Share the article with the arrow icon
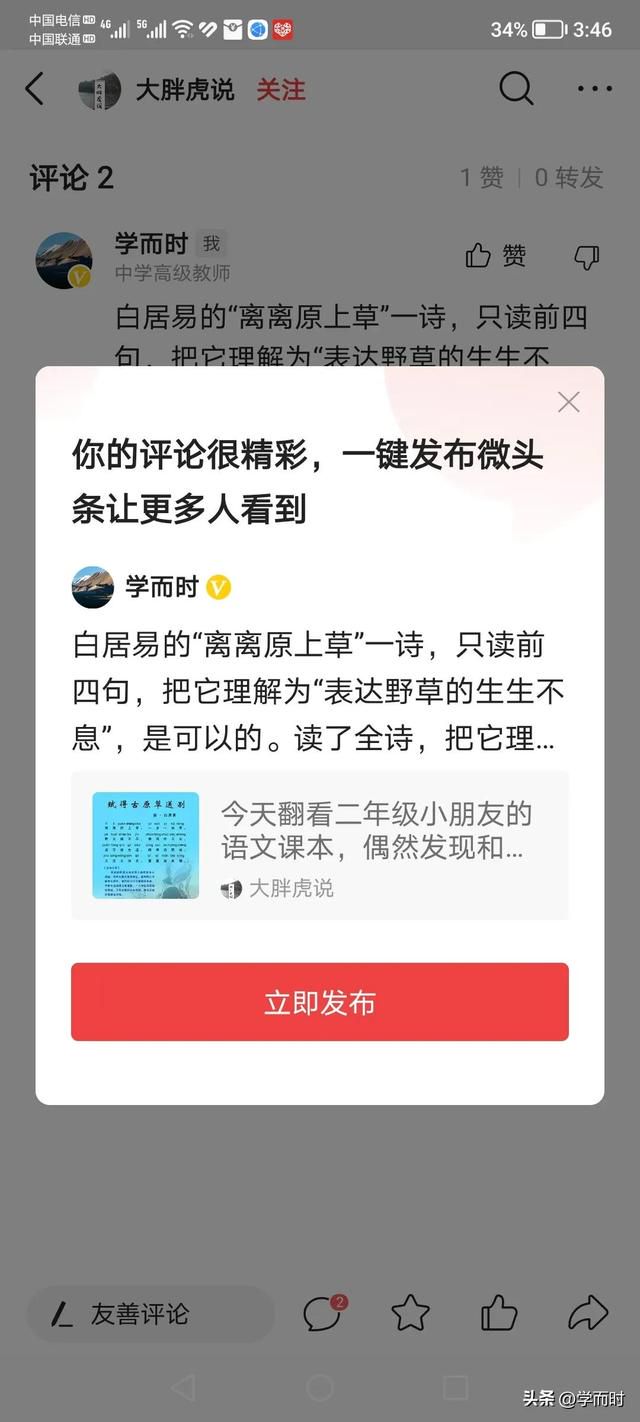The width and height of the screenshot is (640, 1422). pos(588,1313)
